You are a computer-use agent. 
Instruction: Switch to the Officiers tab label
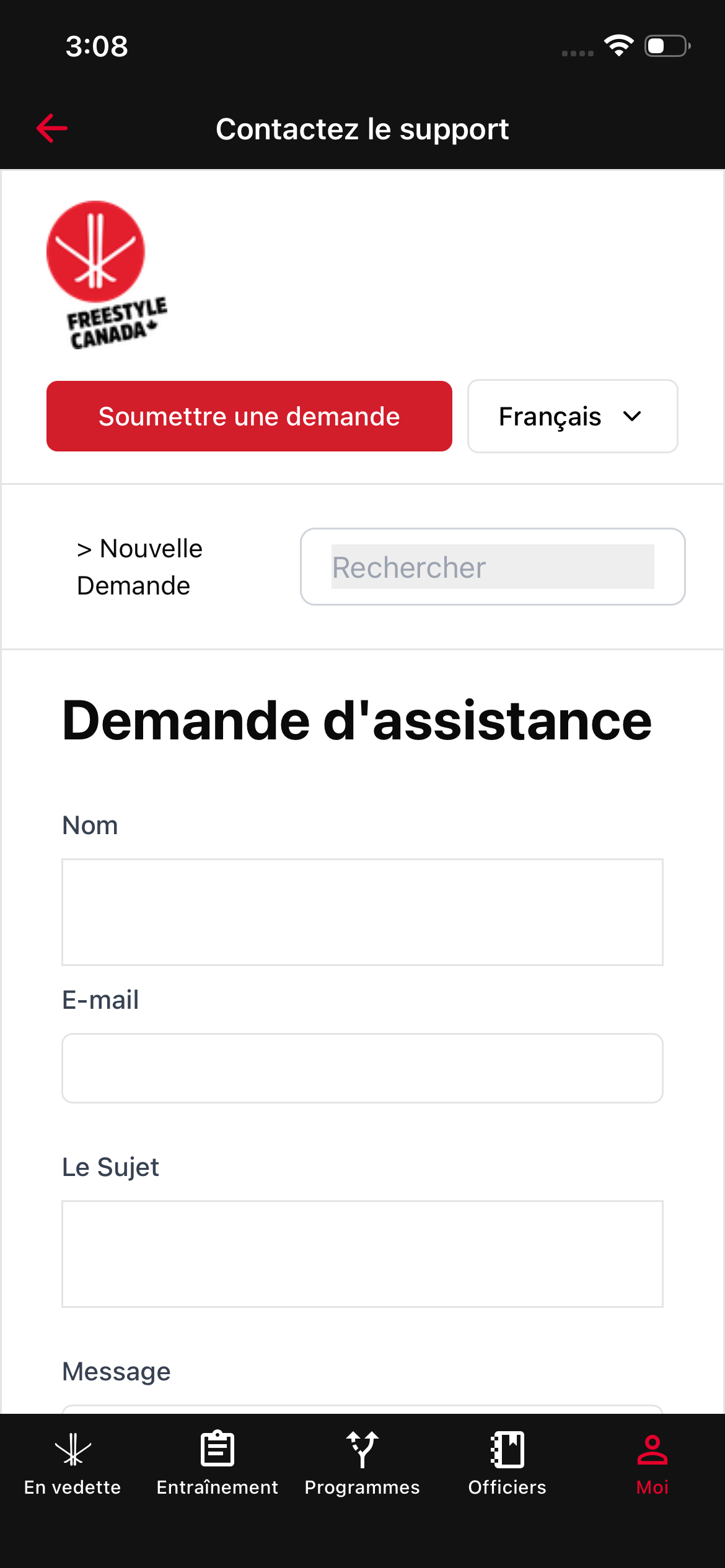[x=507, y=1487]
